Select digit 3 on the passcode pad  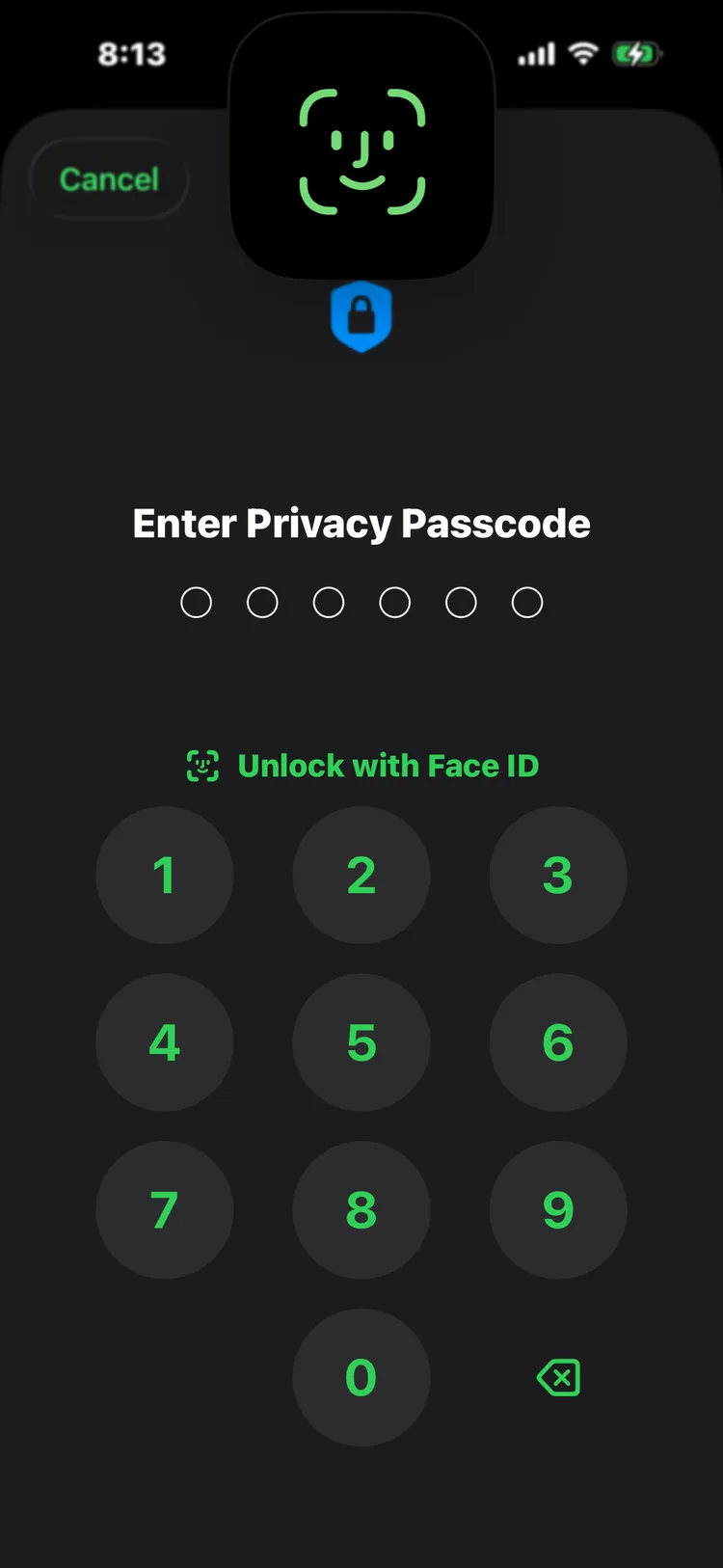(x=558, y=876)
